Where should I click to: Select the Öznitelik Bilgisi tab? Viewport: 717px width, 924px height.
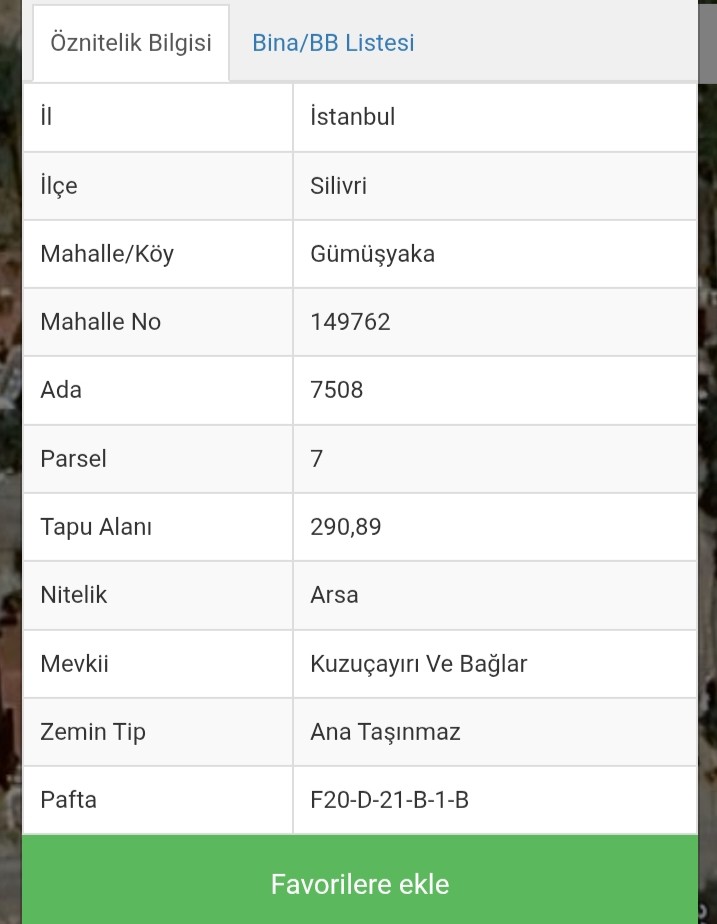(131, 43)
